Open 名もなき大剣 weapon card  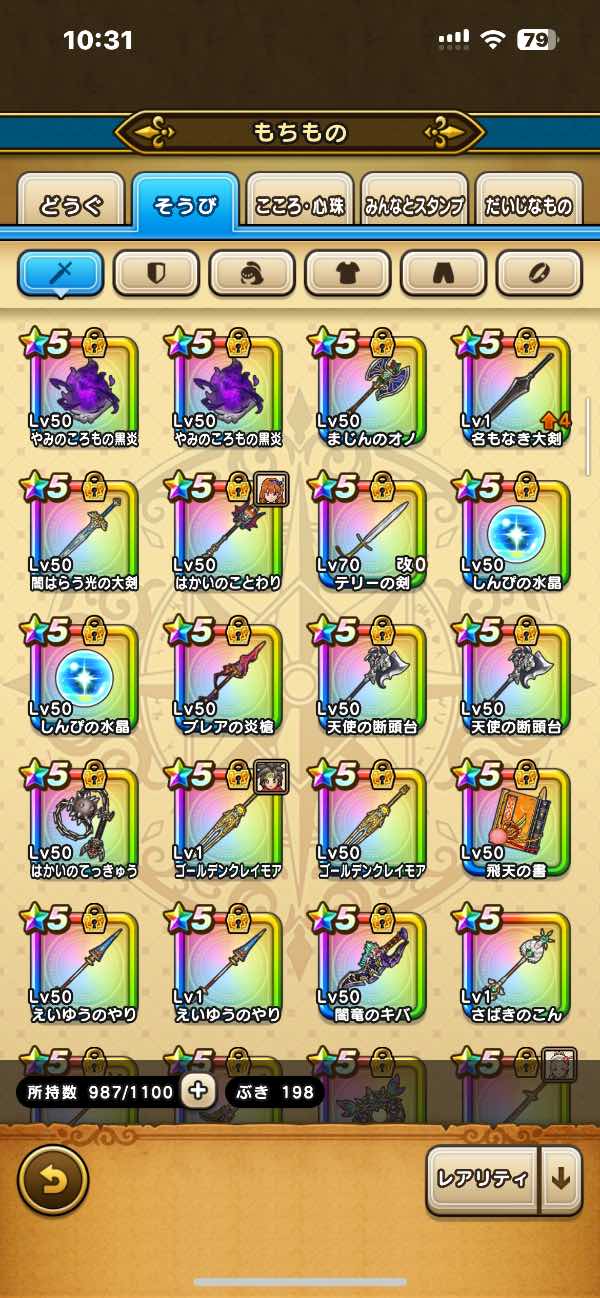[515, 390]
